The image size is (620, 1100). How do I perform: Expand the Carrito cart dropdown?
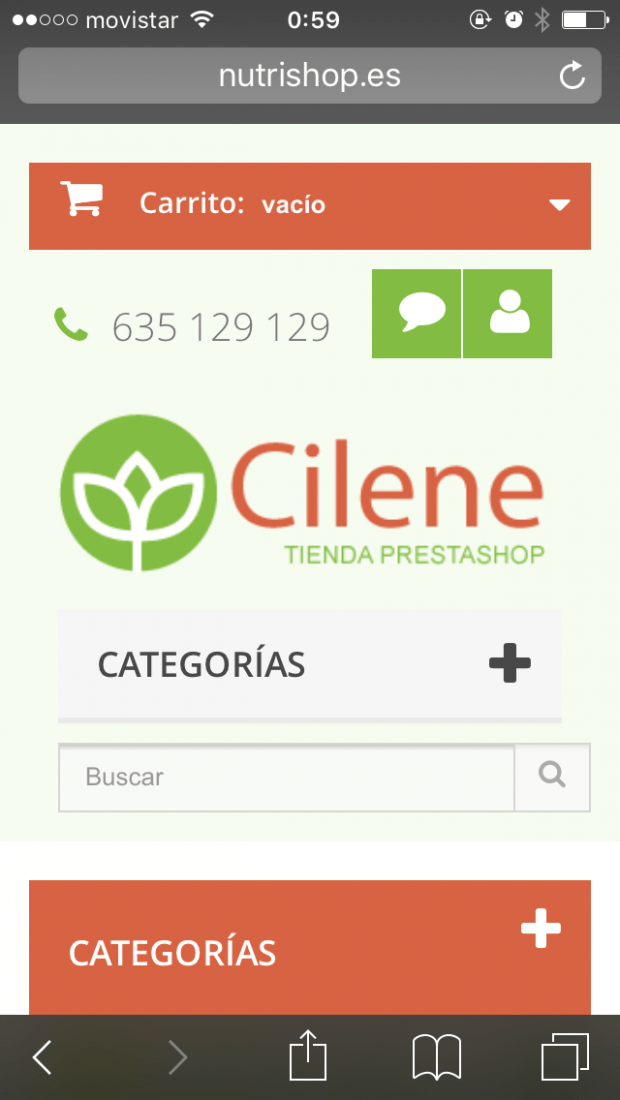(309, 206)
